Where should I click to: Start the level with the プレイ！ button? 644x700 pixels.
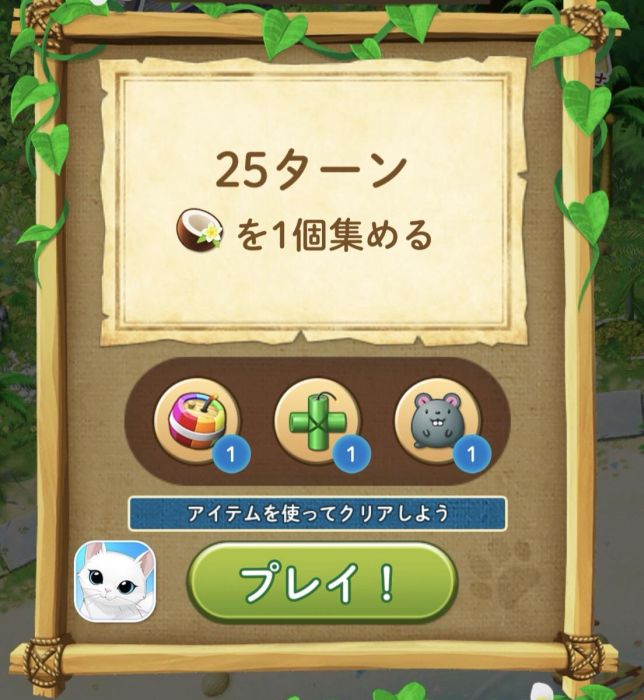(322, 582)
